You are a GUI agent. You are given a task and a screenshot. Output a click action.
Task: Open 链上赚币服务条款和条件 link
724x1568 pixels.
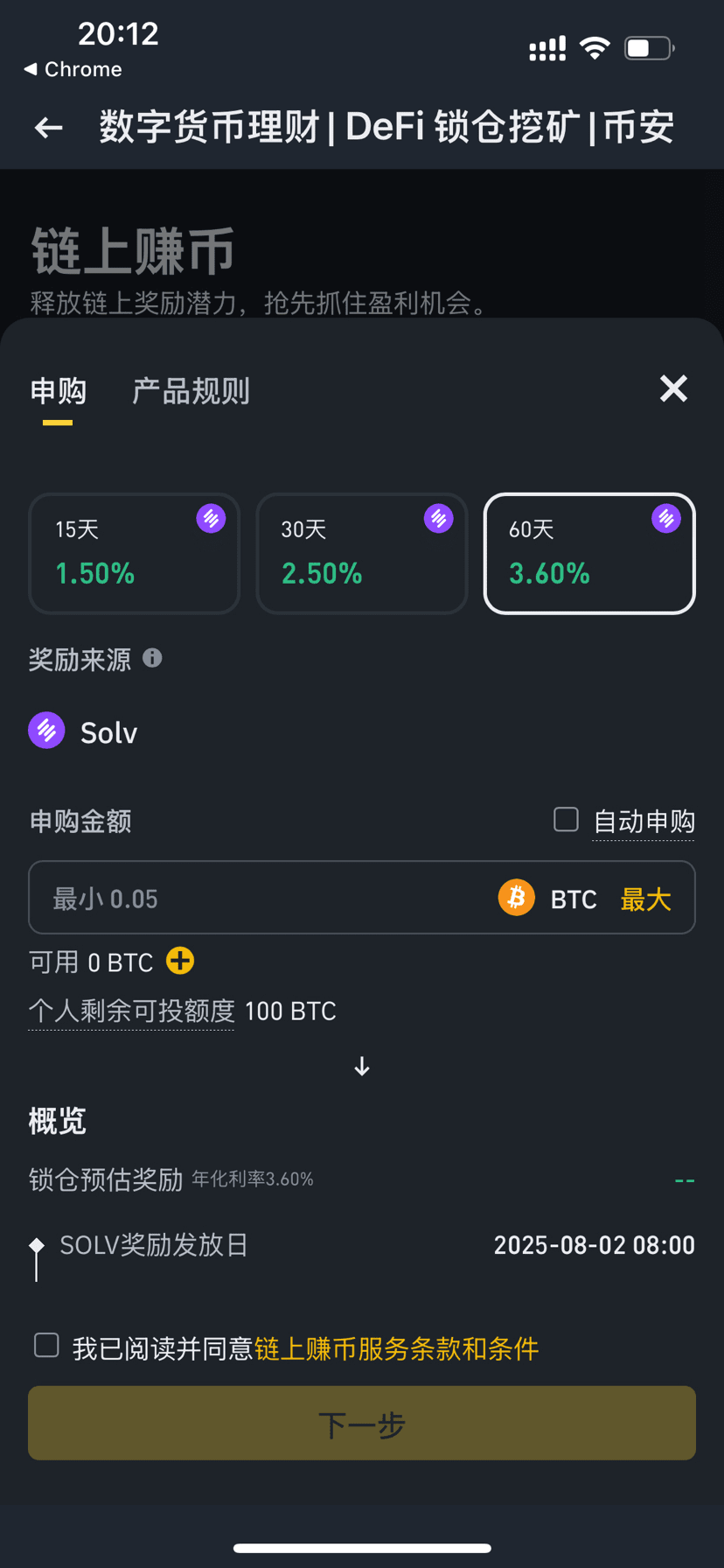pyautogui.click(x=396, y=1348)
